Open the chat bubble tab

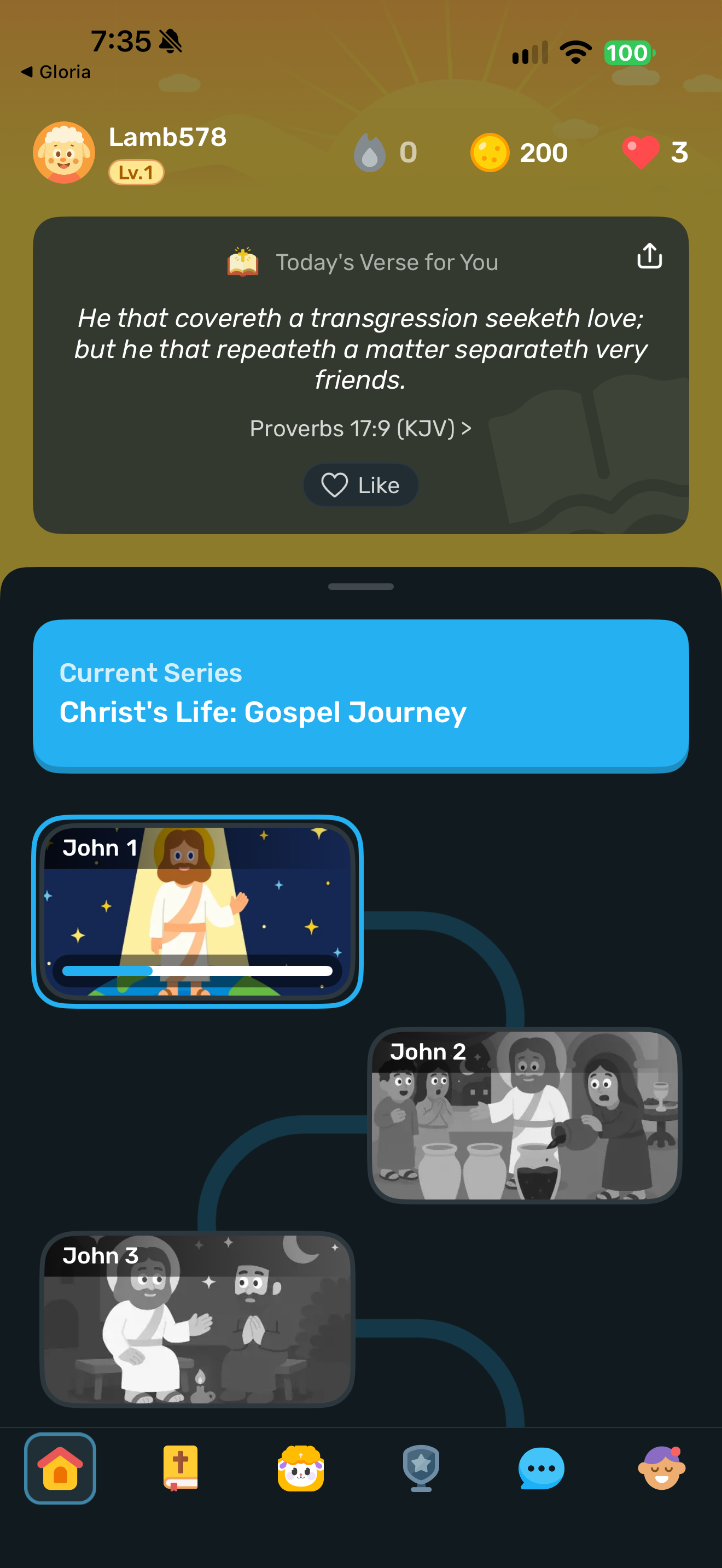click(x=541, y=1468)
